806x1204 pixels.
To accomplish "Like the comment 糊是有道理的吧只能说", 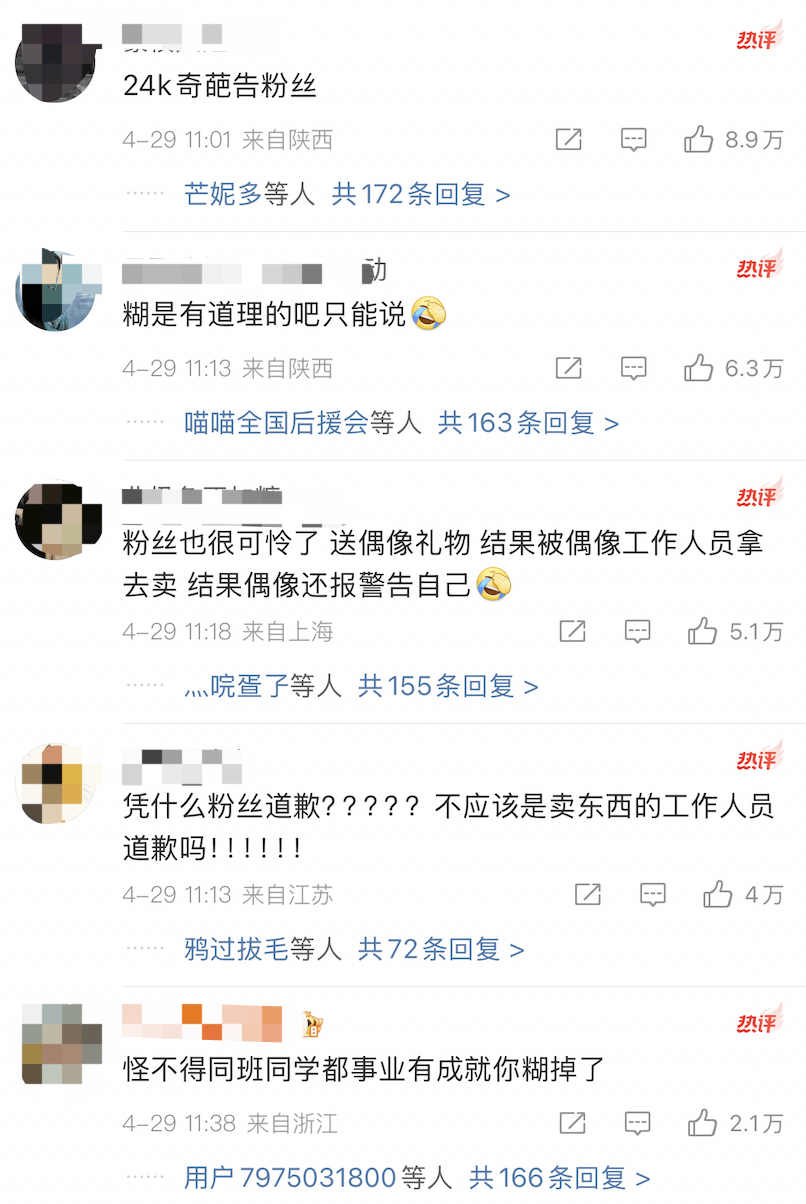I will tap(698, 369).
